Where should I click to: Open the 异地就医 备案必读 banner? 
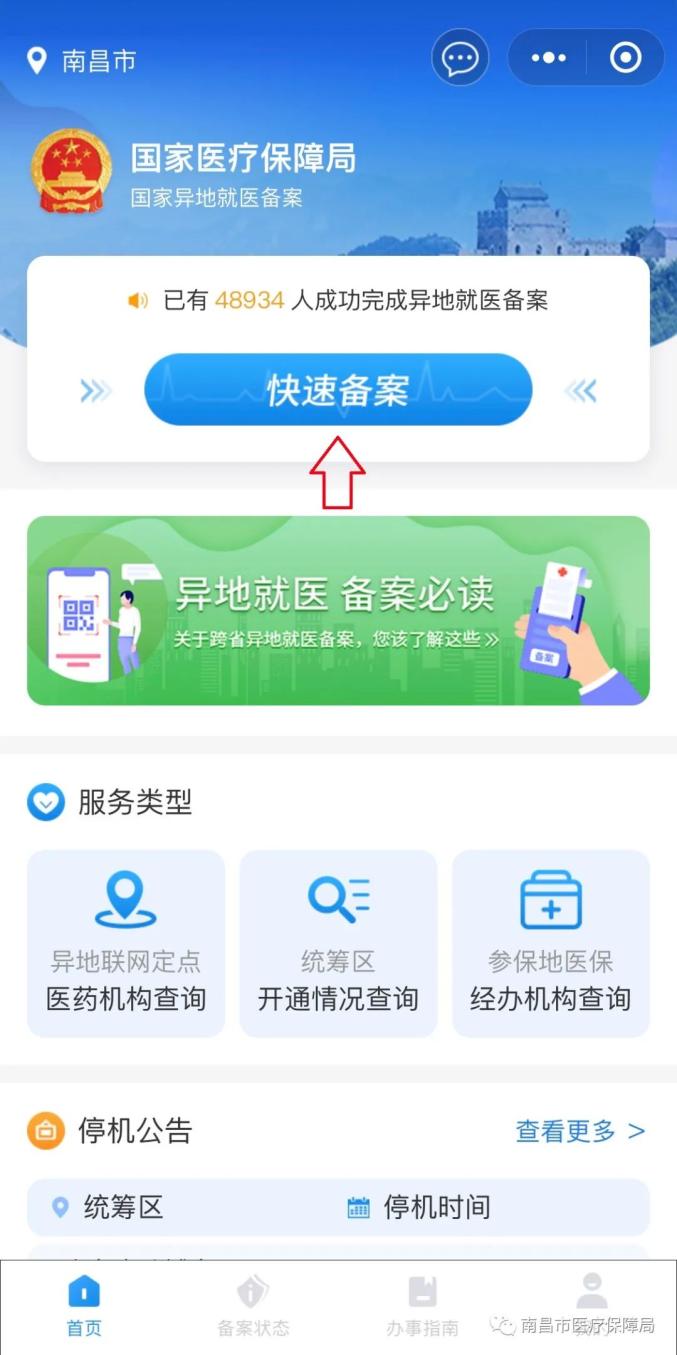[x=338, y=610]
